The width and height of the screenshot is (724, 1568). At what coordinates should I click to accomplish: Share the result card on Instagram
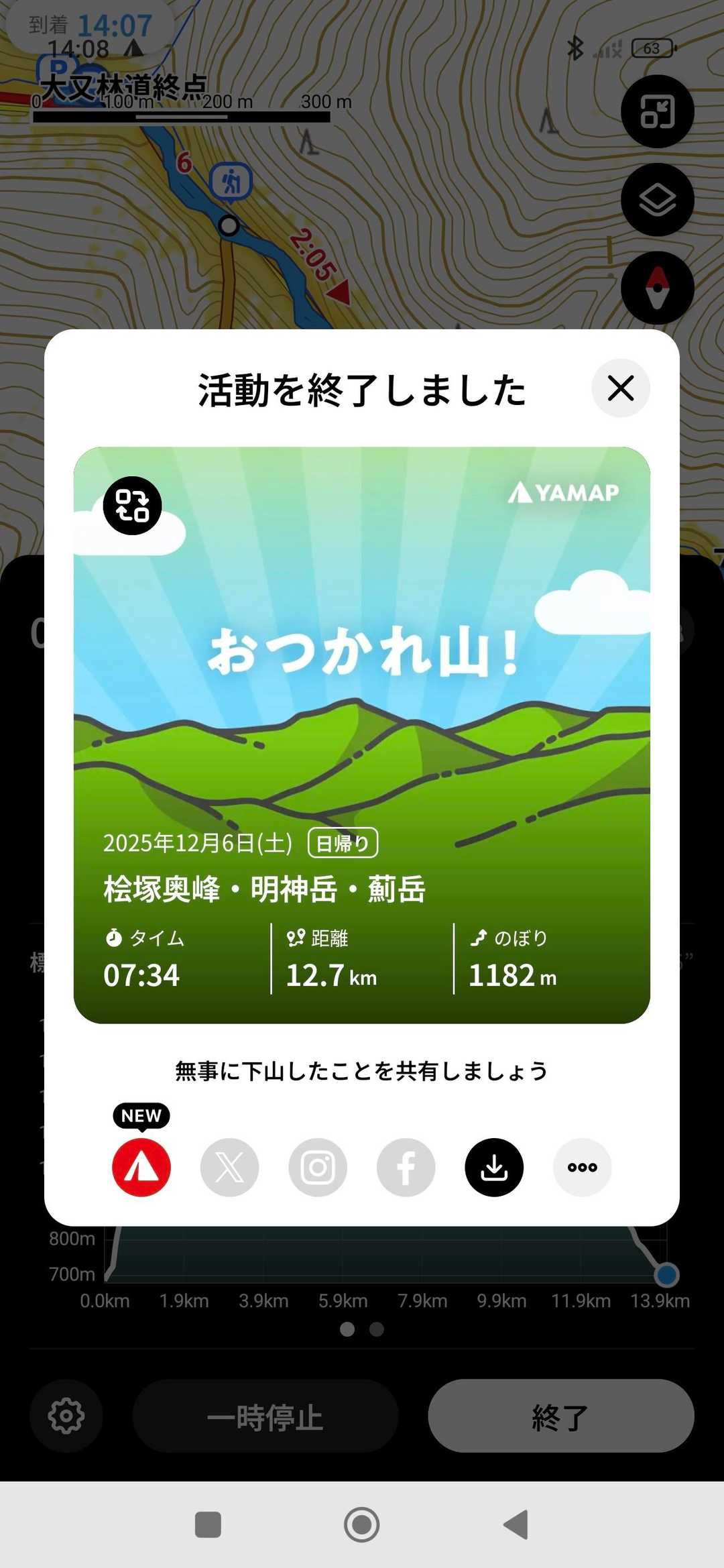[x=318, y=1167]
